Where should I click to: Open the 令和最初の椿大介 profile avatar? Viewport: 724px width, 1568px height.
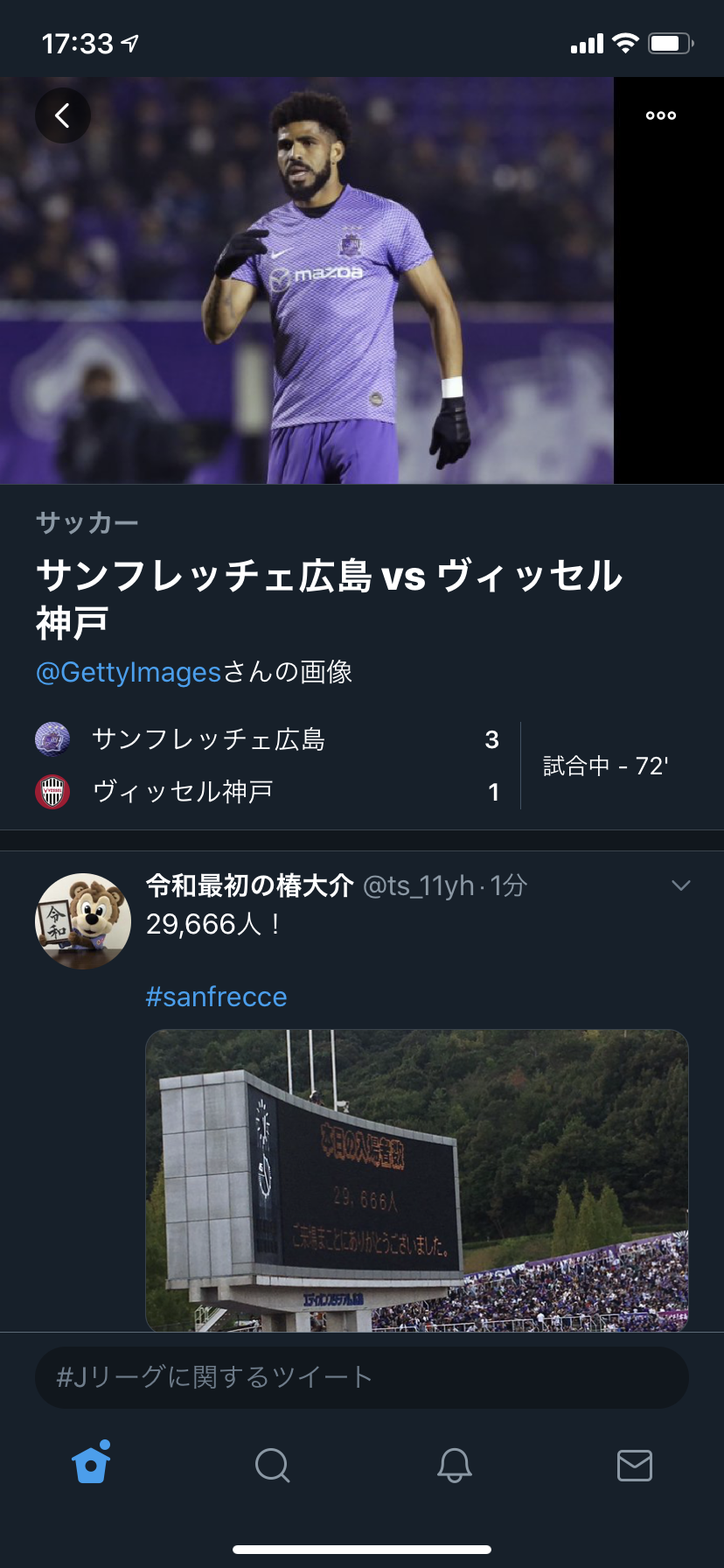tap(83, 920)
